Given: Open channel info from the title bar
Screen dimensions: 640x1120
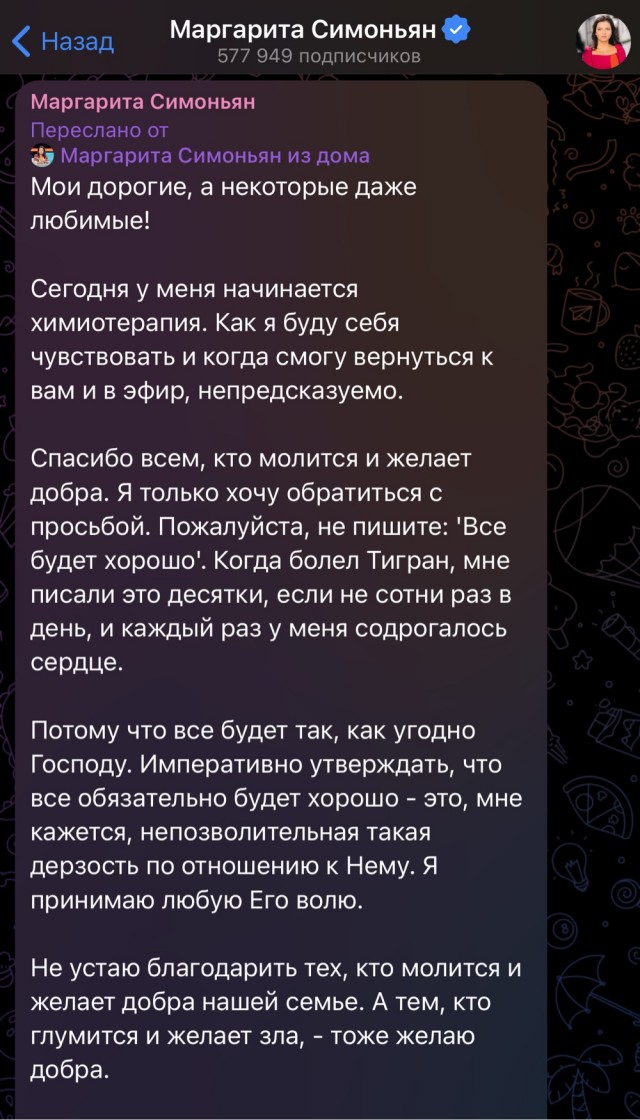Looking at the screenshot, I should click(x=318, y=40).
